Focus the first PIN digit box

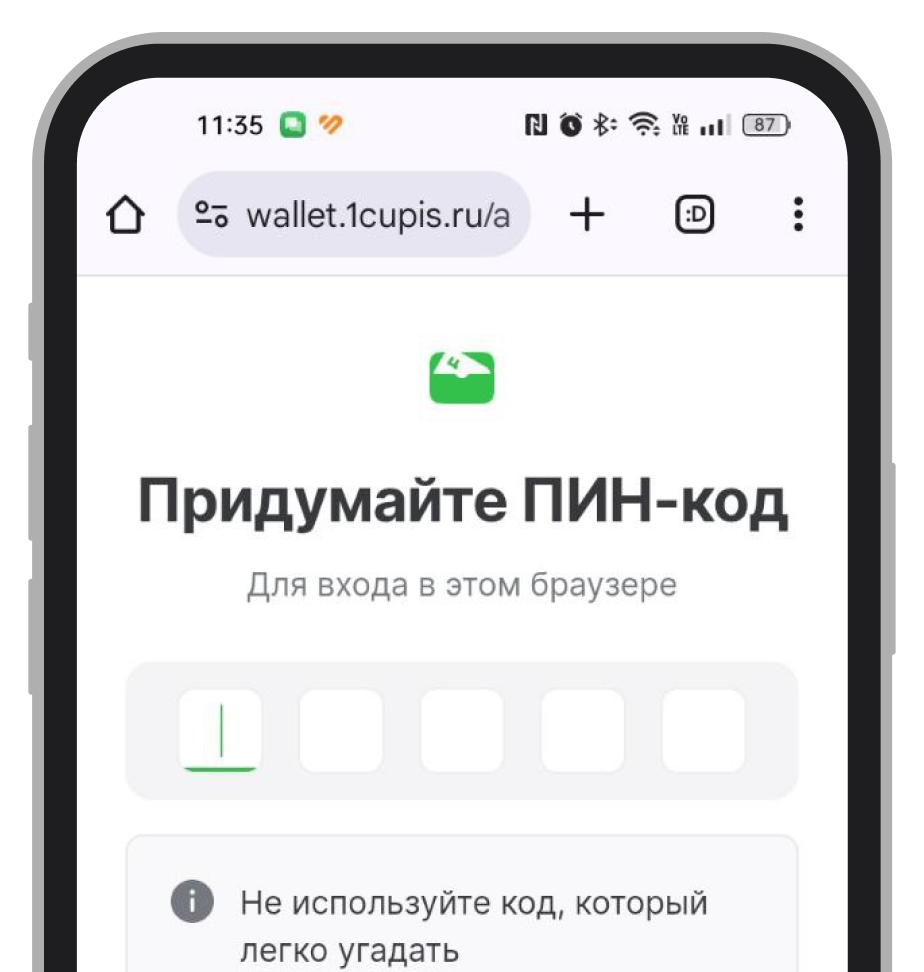pos(220,730)
